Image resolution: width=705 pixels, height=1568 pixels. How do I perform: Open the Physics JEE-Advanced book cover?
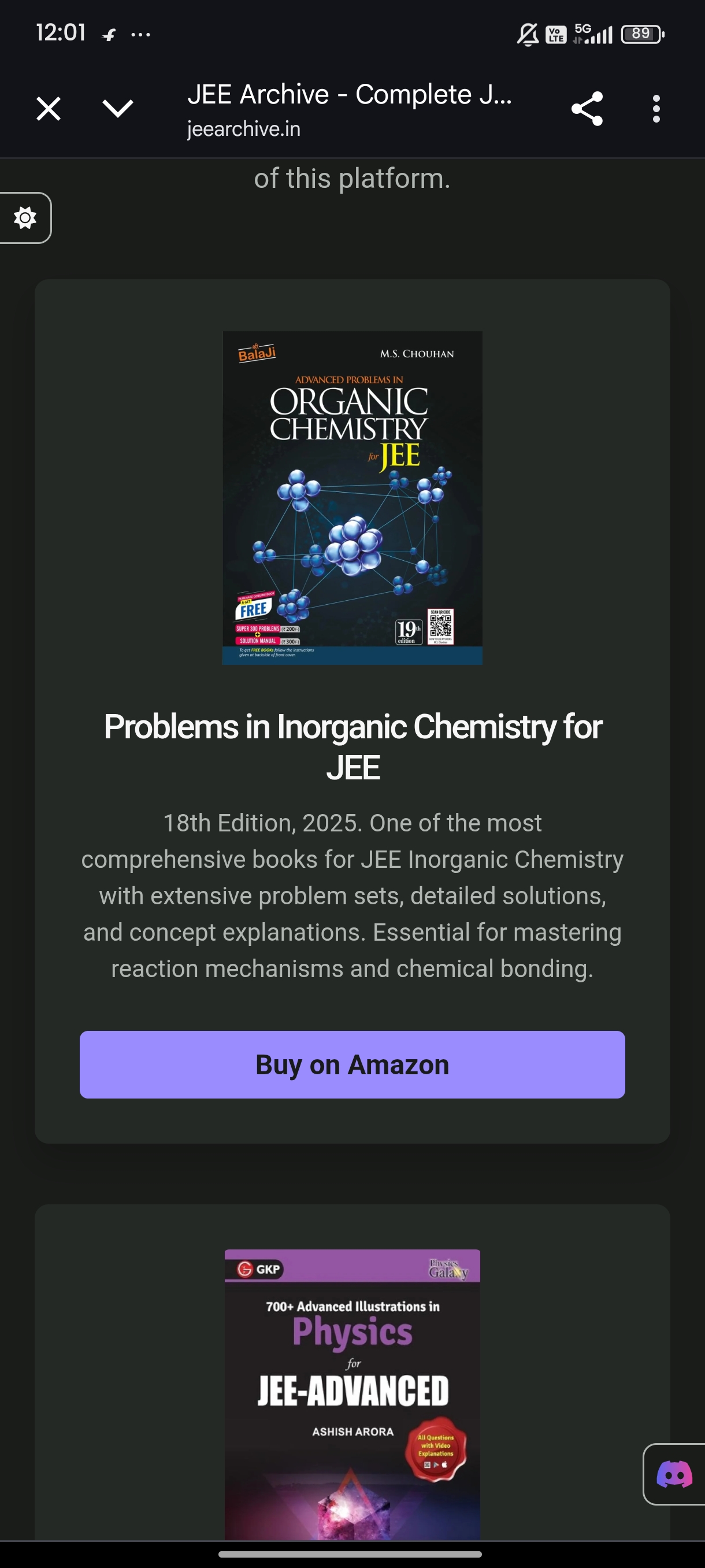(352, 1394)
